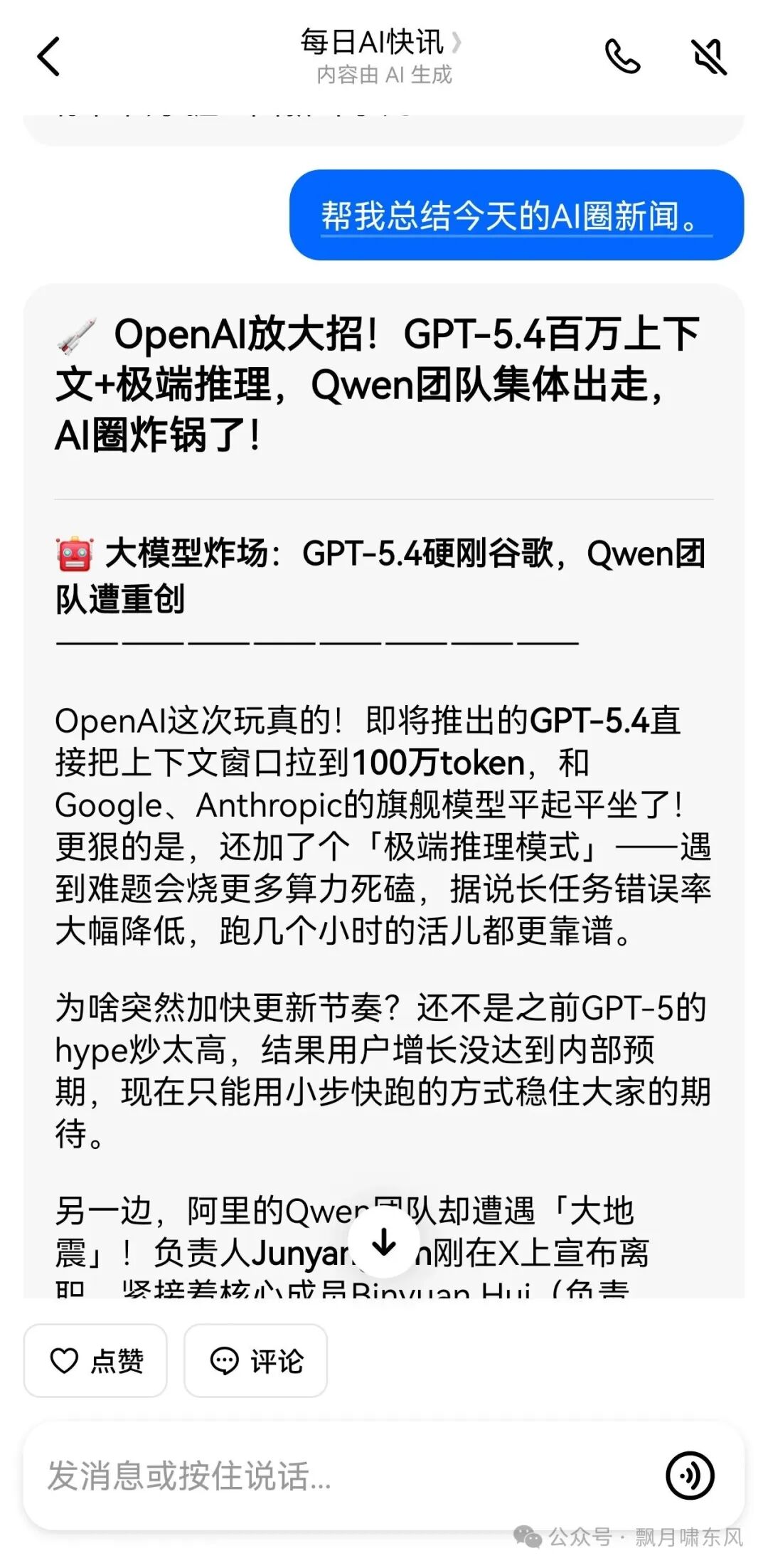Jump to latest with the down arrow button
This screenshot has height=1568, width=768.
(x=384, y=1243)
